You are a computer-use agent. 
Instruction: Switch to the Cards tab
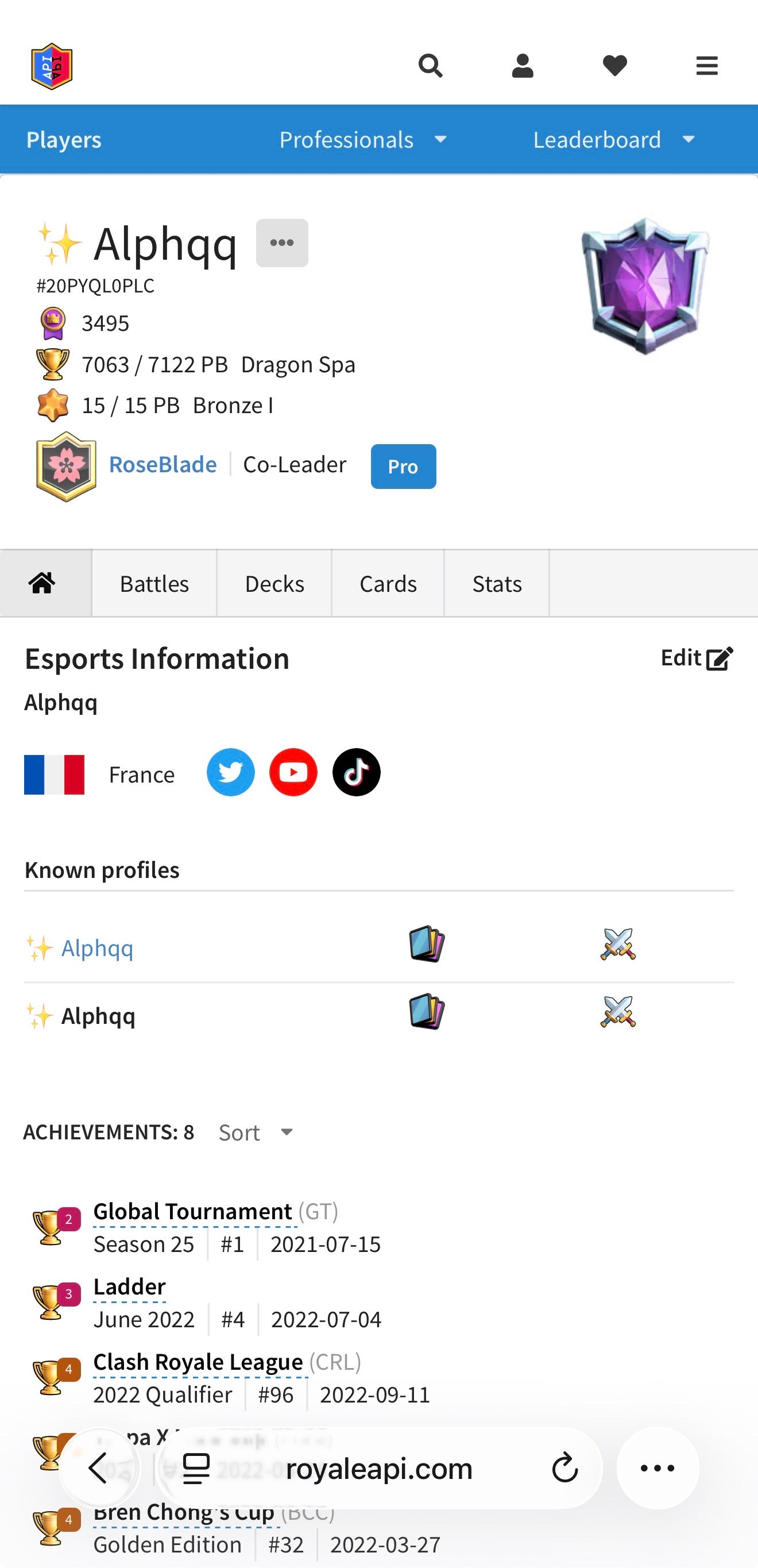(x=388, y=584)
